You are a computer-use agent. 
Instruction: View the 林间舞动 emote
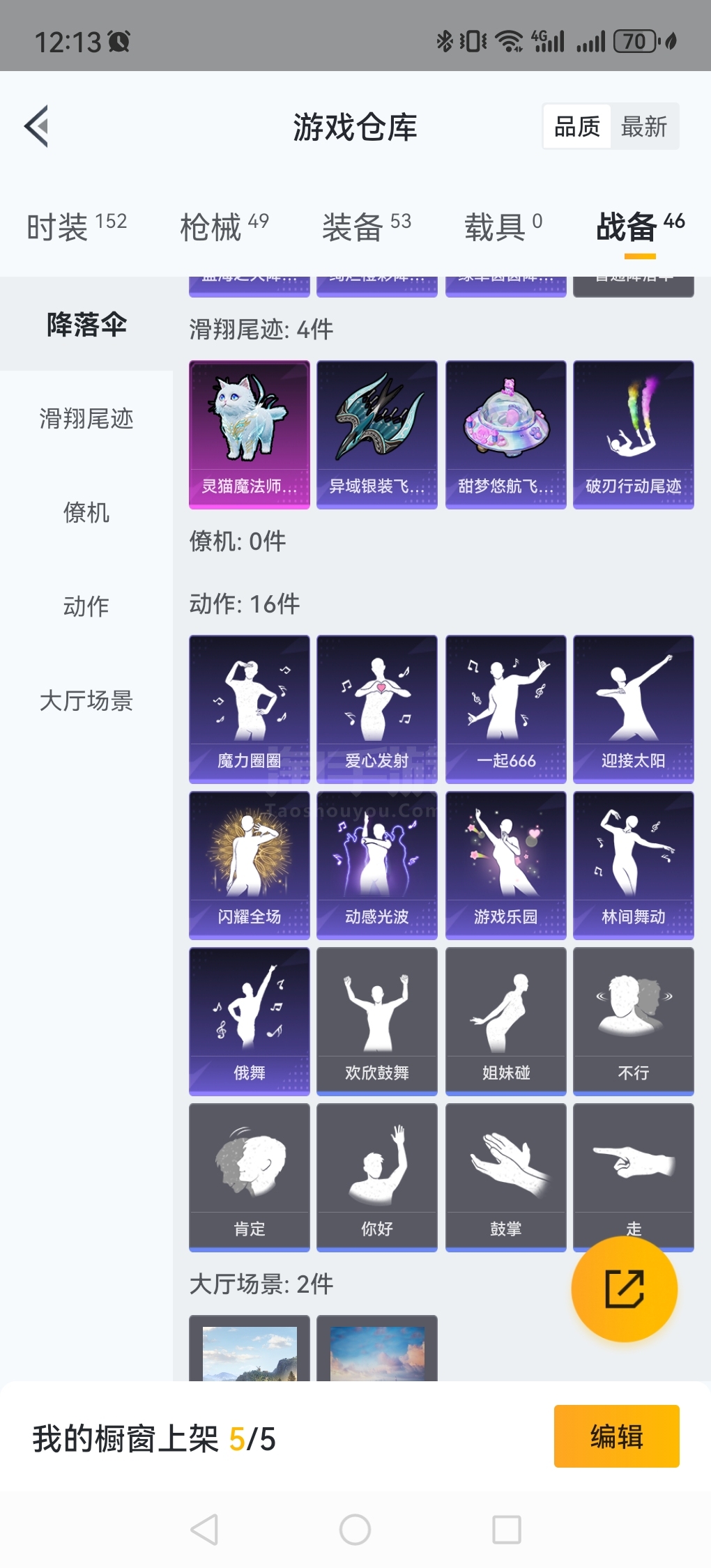click(x=633, y=865)
